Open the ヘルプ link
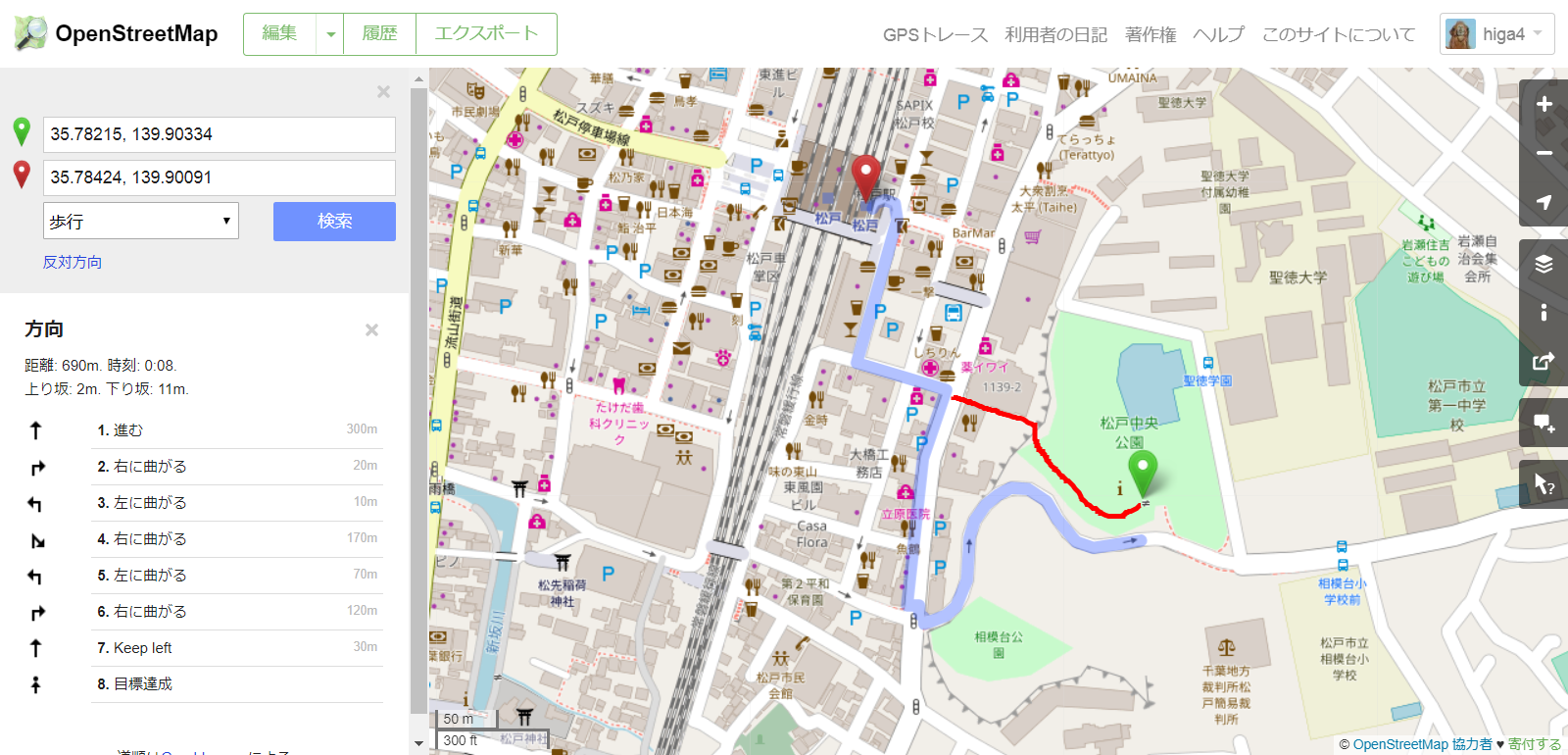This screenshot has width=1568, height=755. click(1218, 35)
